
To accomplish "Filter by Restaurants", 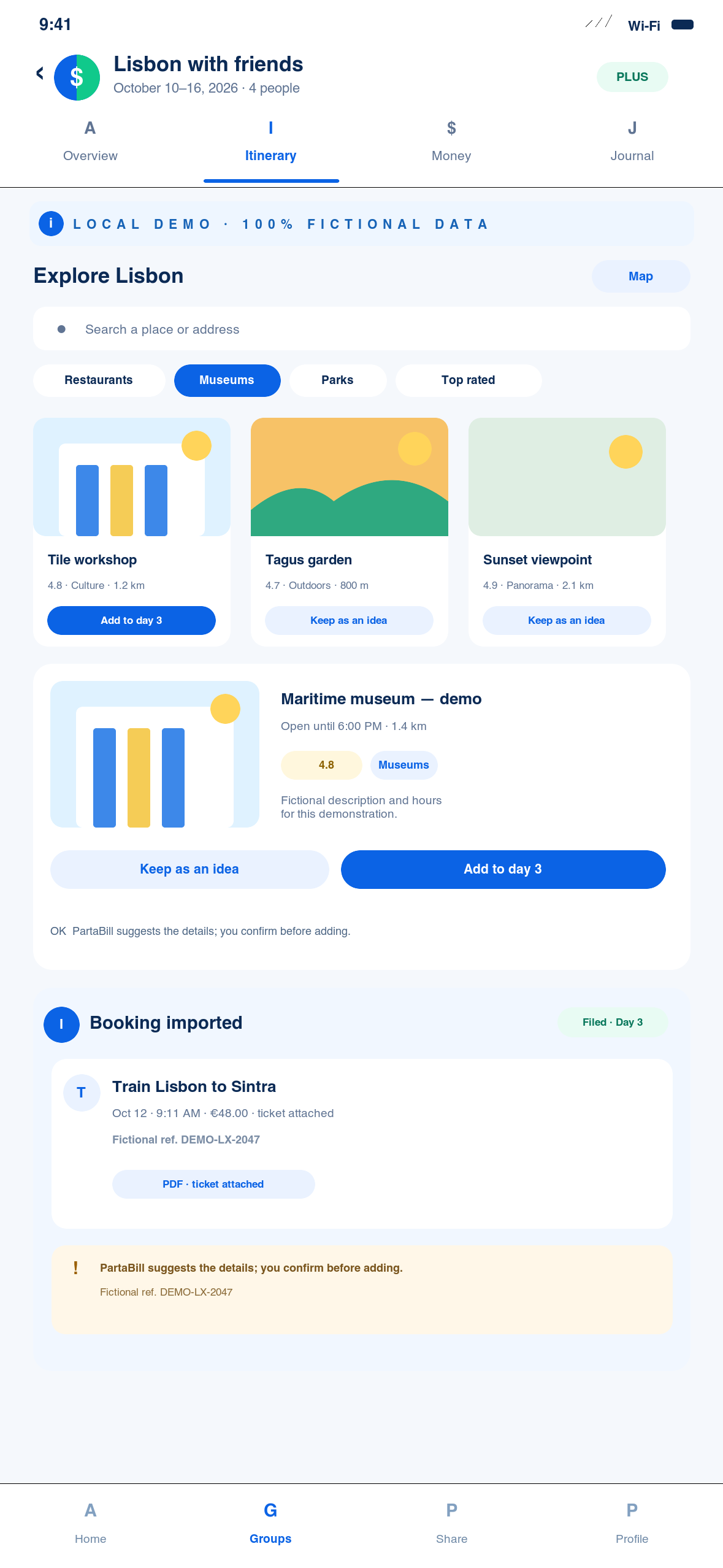I will pos(99,380).
